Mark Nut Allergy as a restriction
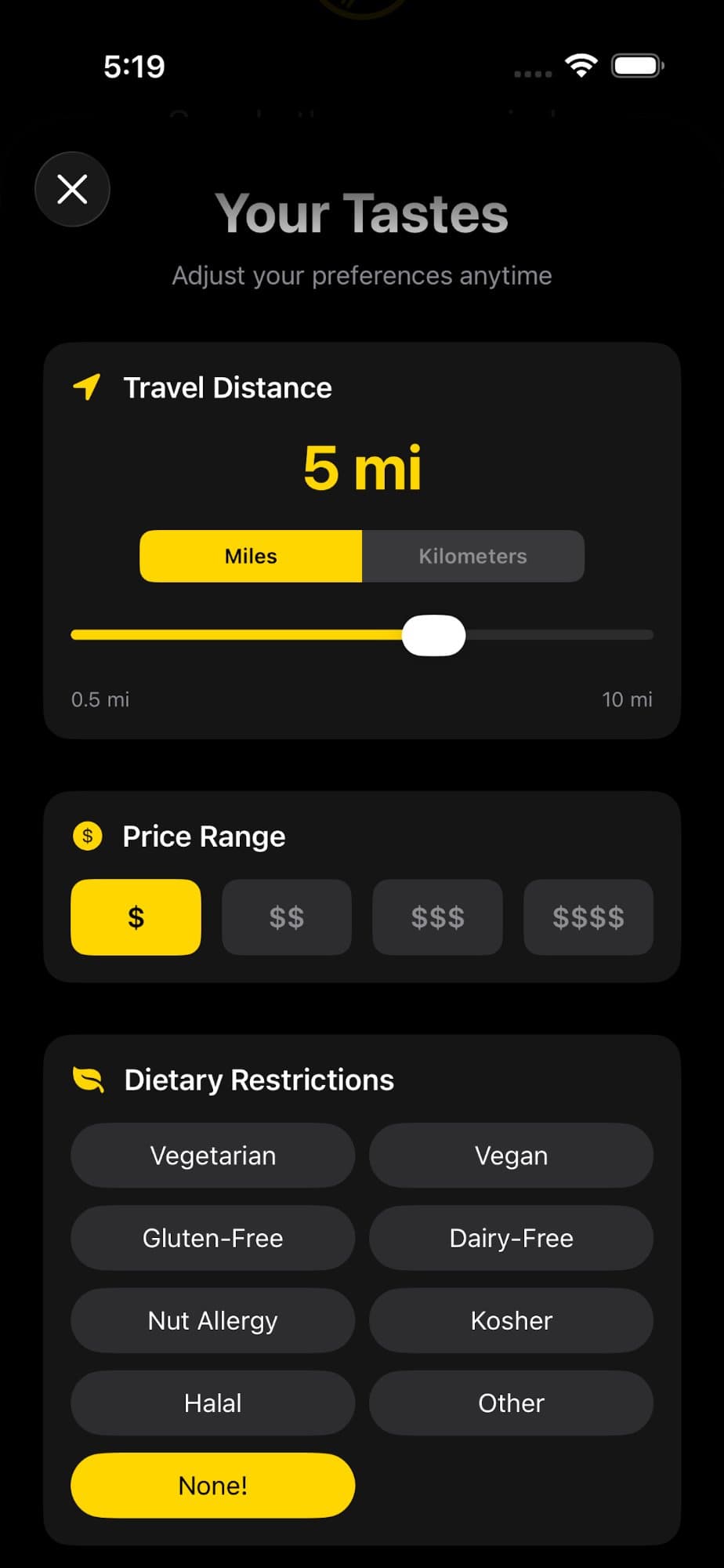 212,1320
